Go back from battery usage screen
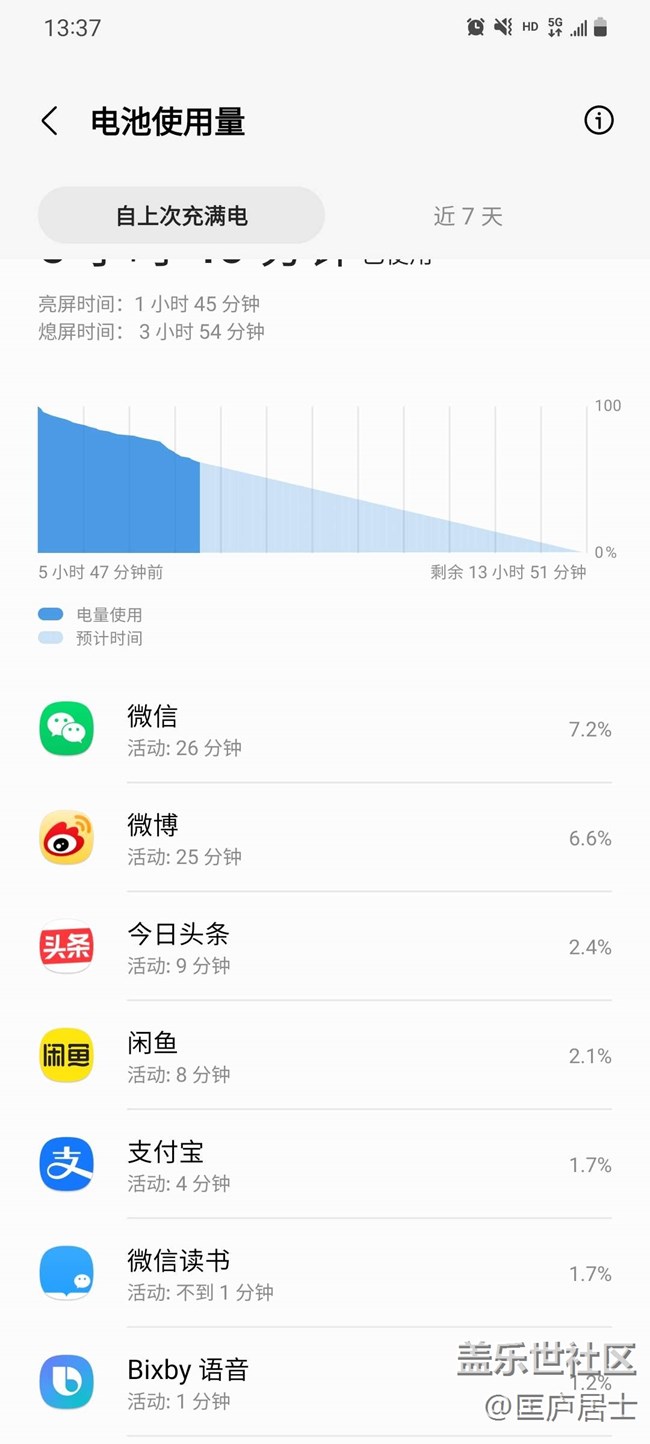The image size is (650, 1444). (x=49, y=121)
